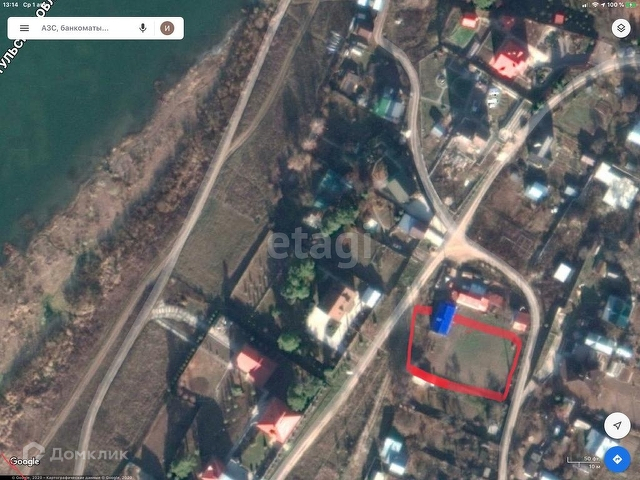The image size is (640, 480).
Task: Open the map layers selector
Action: point(621,28)
